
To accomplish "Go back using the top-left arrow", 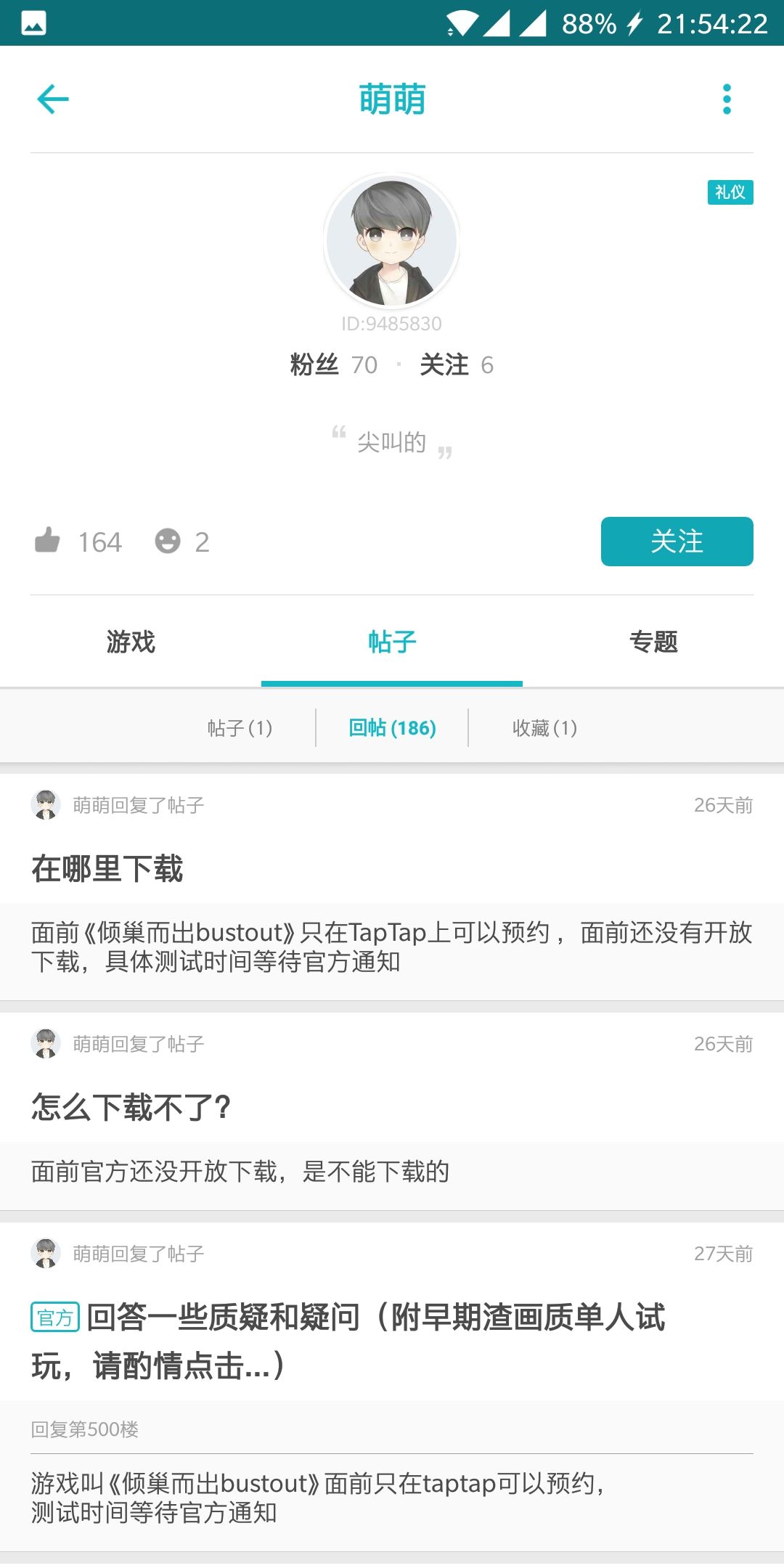I will pyautogui.click(x=53, y=99).
